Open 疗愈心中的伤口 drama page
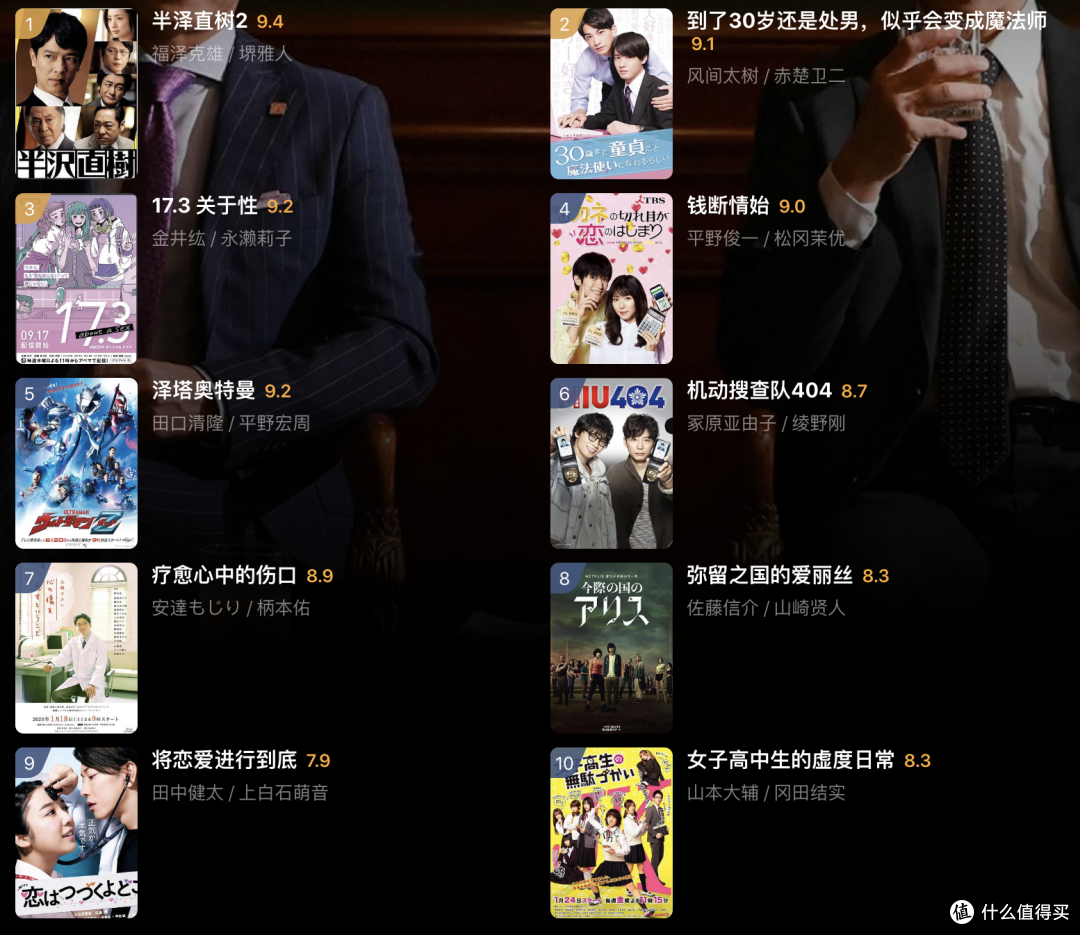The height and width of the screenshot is (935, 1080). (224, 576)
